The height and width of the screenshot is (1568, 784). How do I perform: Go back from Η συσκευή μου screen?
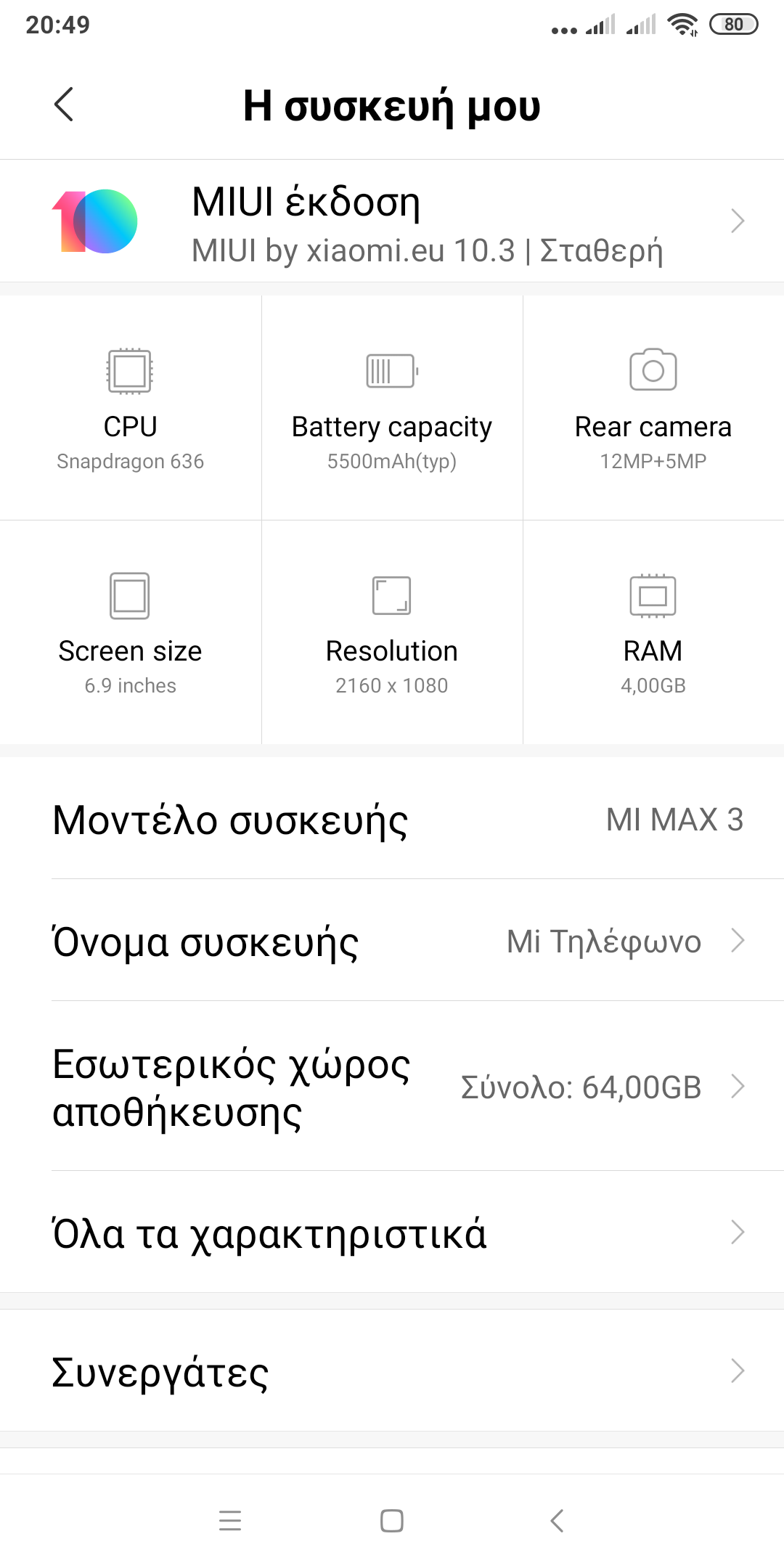tap(64, 105)
